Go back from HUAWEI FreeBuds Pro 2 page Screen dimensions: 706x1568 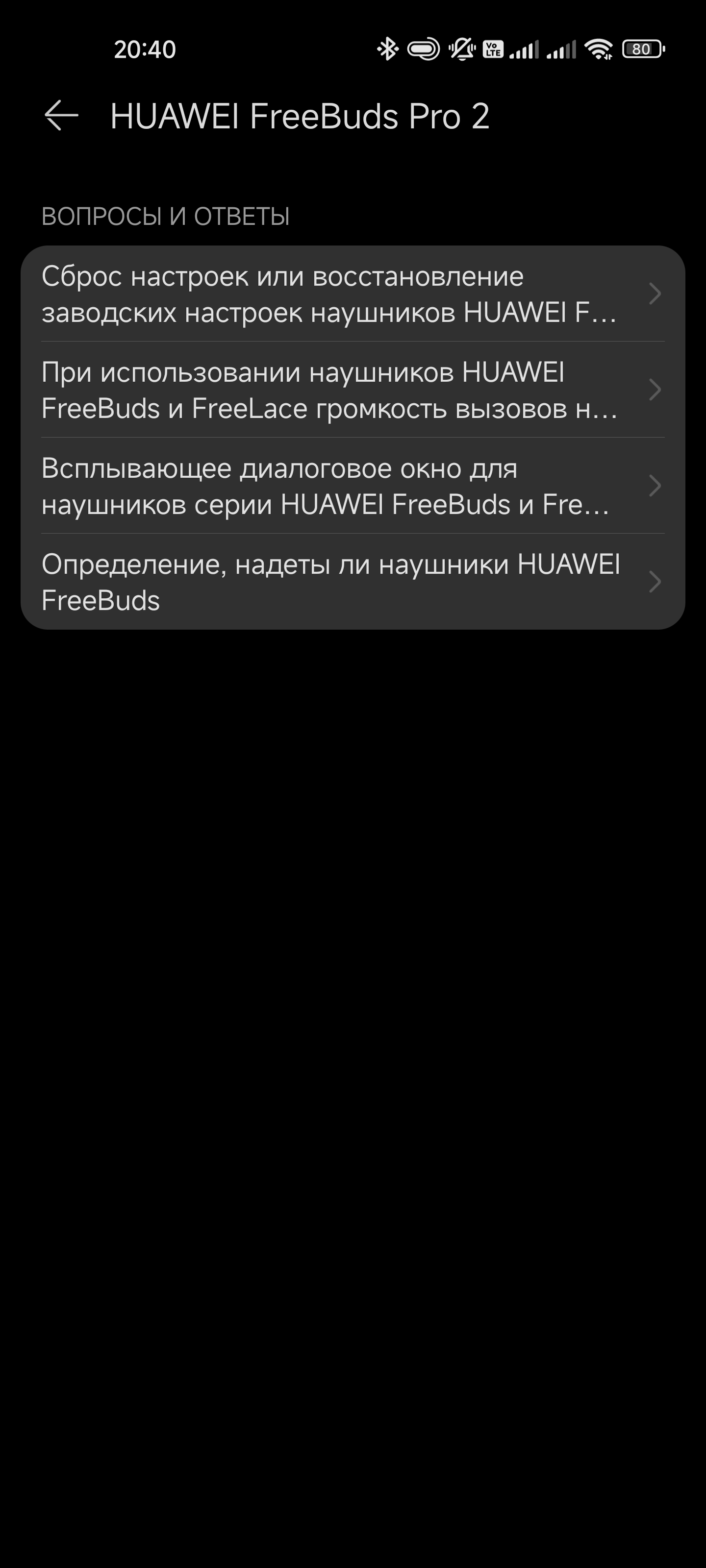pos(61,116)
